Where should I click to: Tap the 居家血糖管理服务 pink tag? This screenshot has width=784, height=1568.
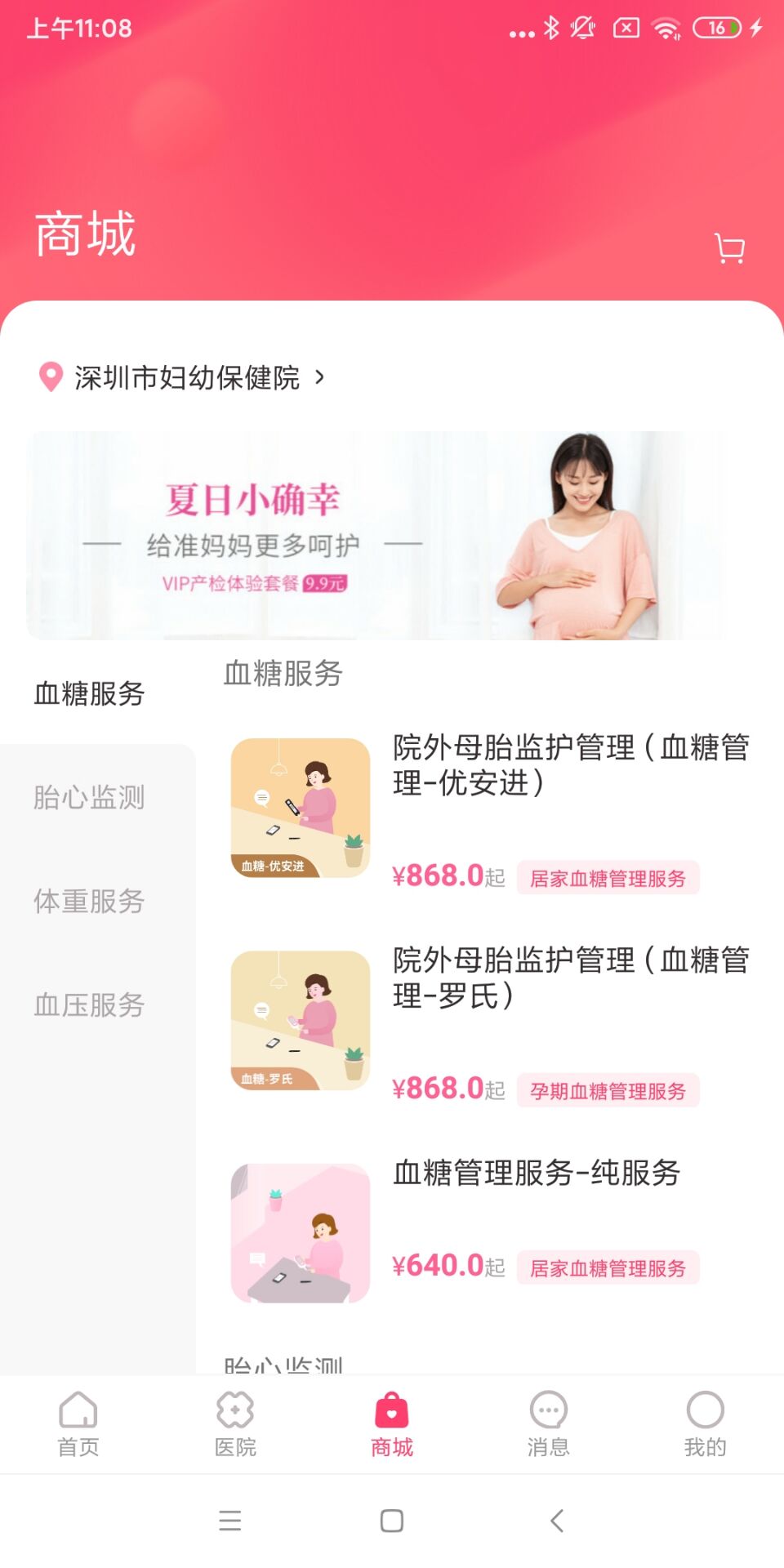(608, 879)
